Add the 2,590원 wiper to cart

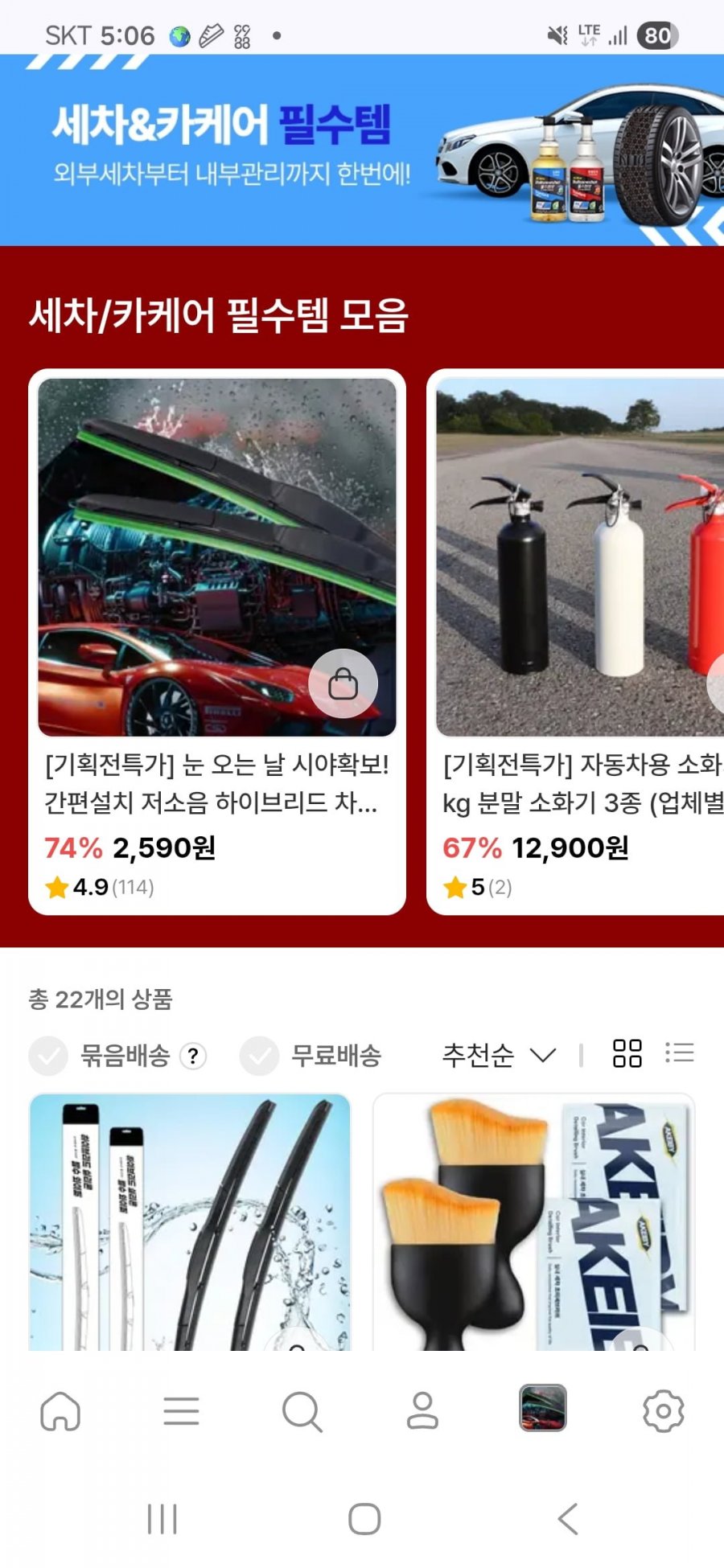343,683
